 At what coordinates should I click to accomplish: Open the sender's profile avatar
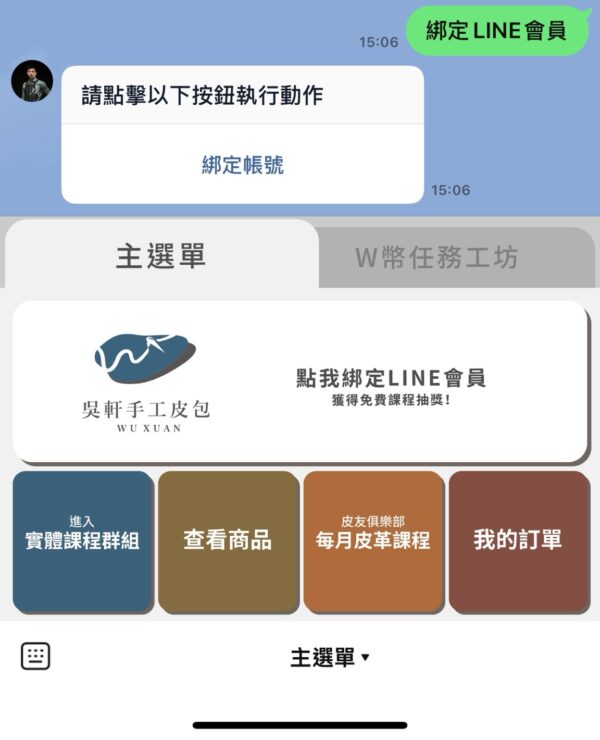(32, 81)
